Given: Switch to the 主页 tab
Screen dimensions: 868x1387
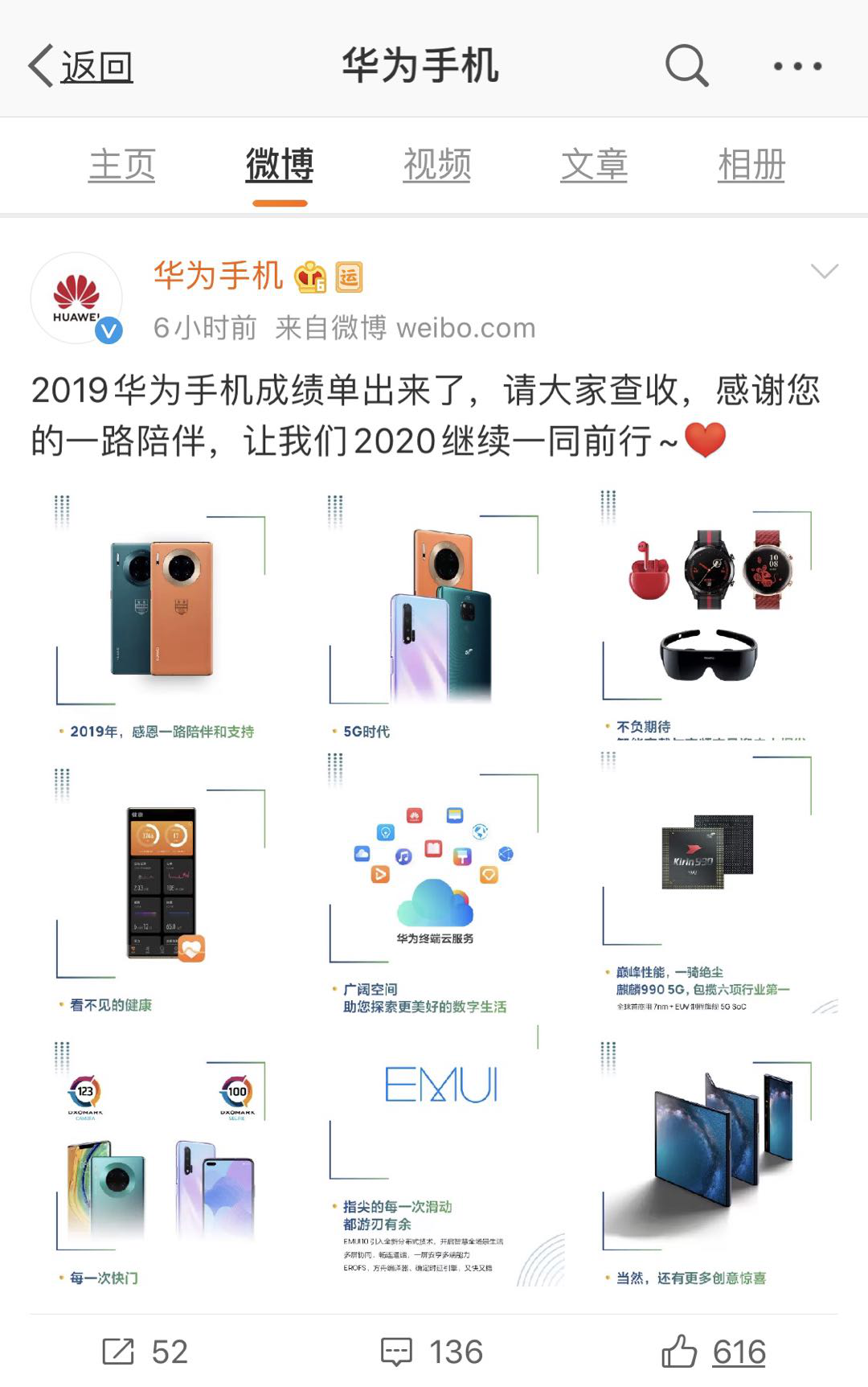Looking at the screenshot, I should [121, 166].
